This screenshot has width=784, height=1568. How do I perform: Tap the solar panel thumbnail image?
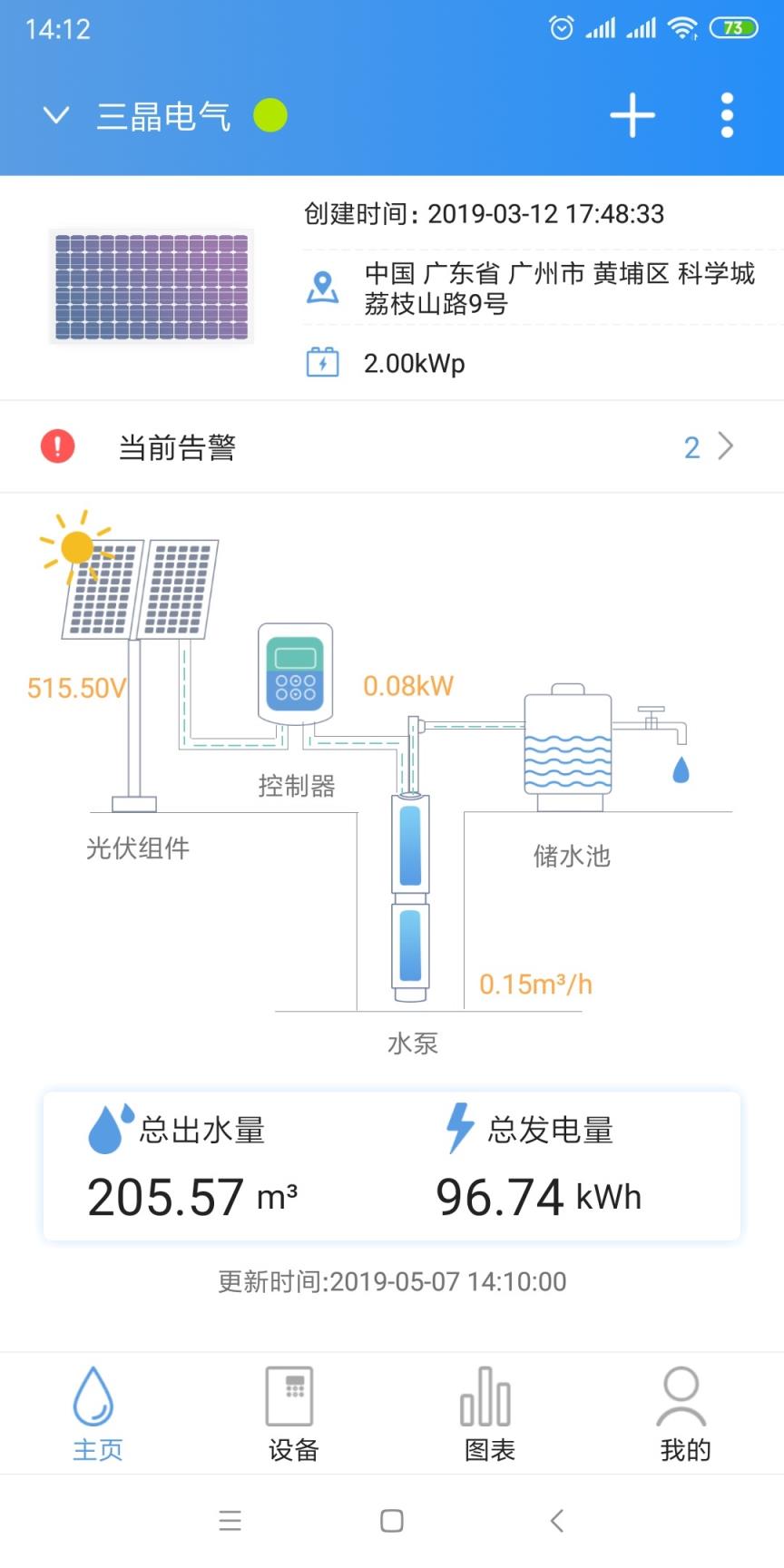[x=150, y=288]
